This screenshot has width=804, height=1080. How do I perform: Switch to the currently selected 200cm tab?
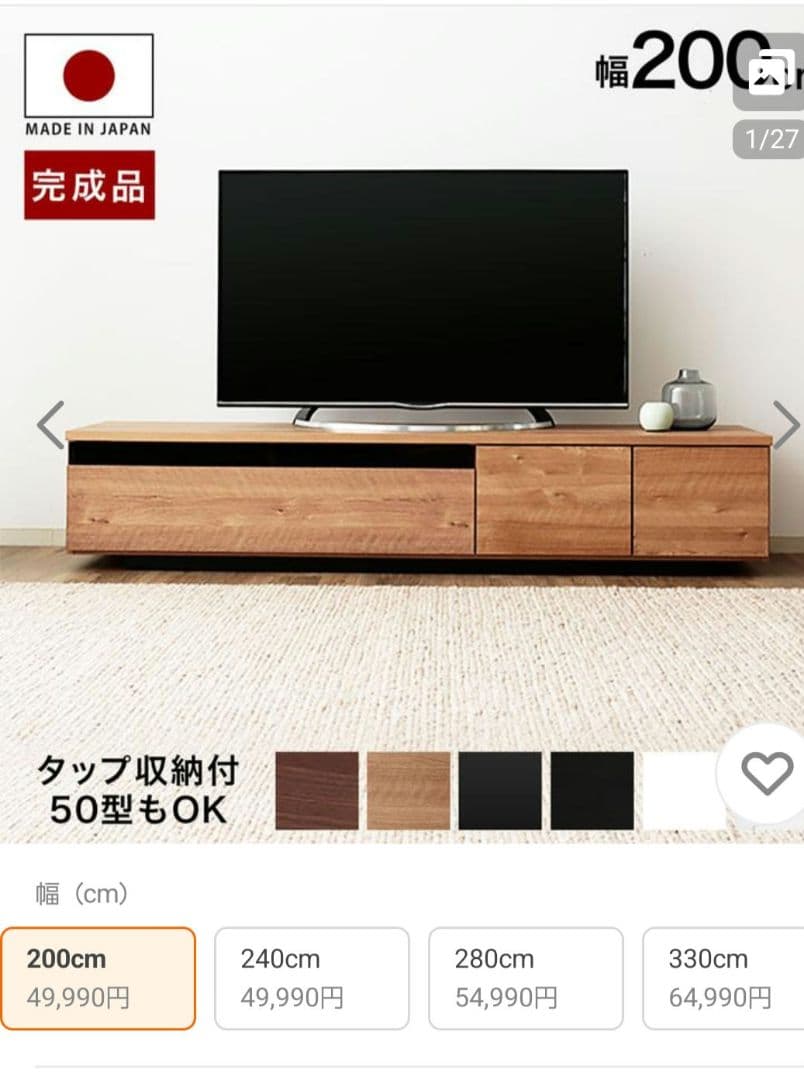(x=97, y=977)
